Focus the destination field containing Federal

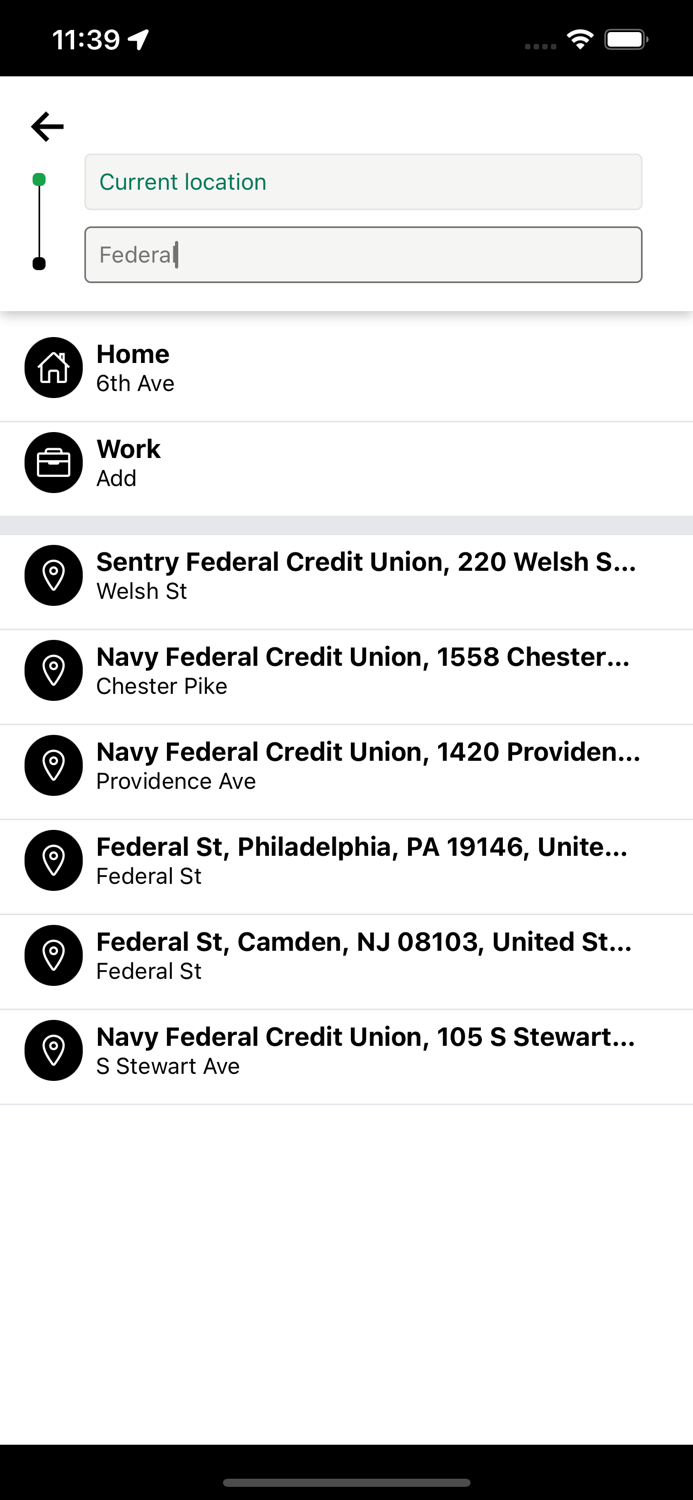[363, 255]
